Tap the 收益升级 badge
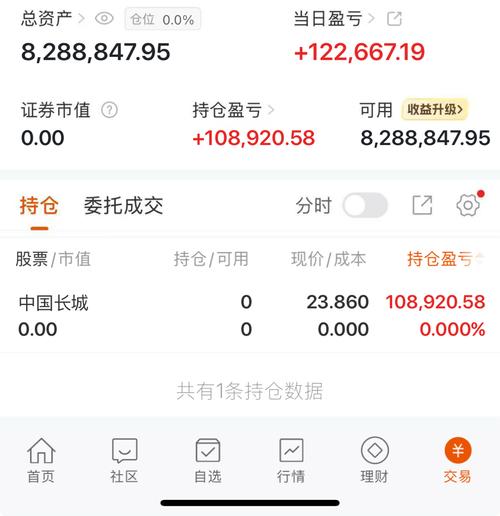Viewport: 500px width, 516px height. (435, 109)
